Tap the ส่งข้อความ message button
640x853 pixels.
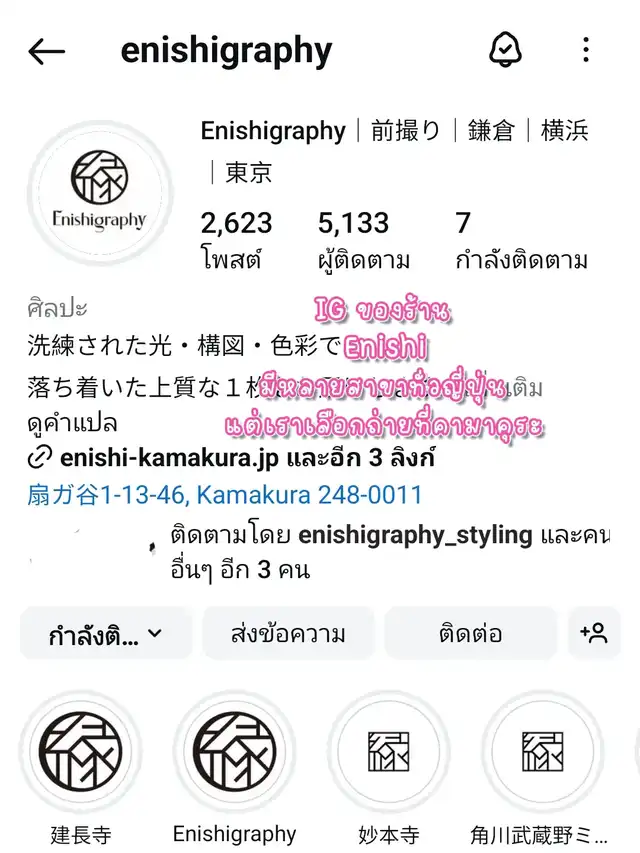click(x=288, y=634)
